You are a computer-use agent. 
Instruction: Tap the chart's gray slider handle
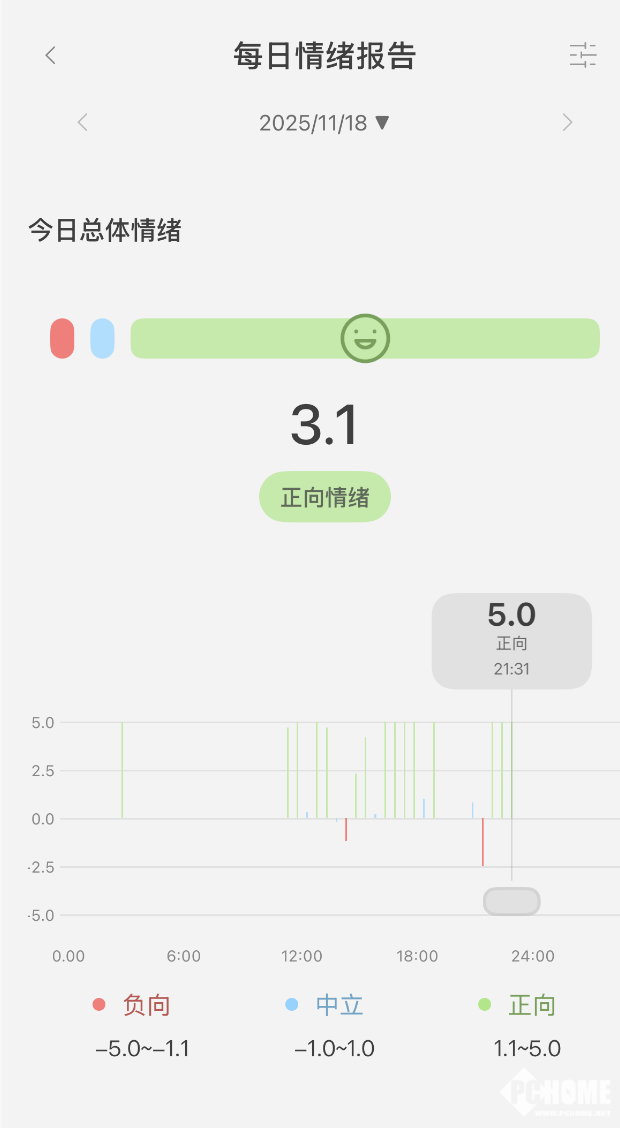click(x=512, y=901)
